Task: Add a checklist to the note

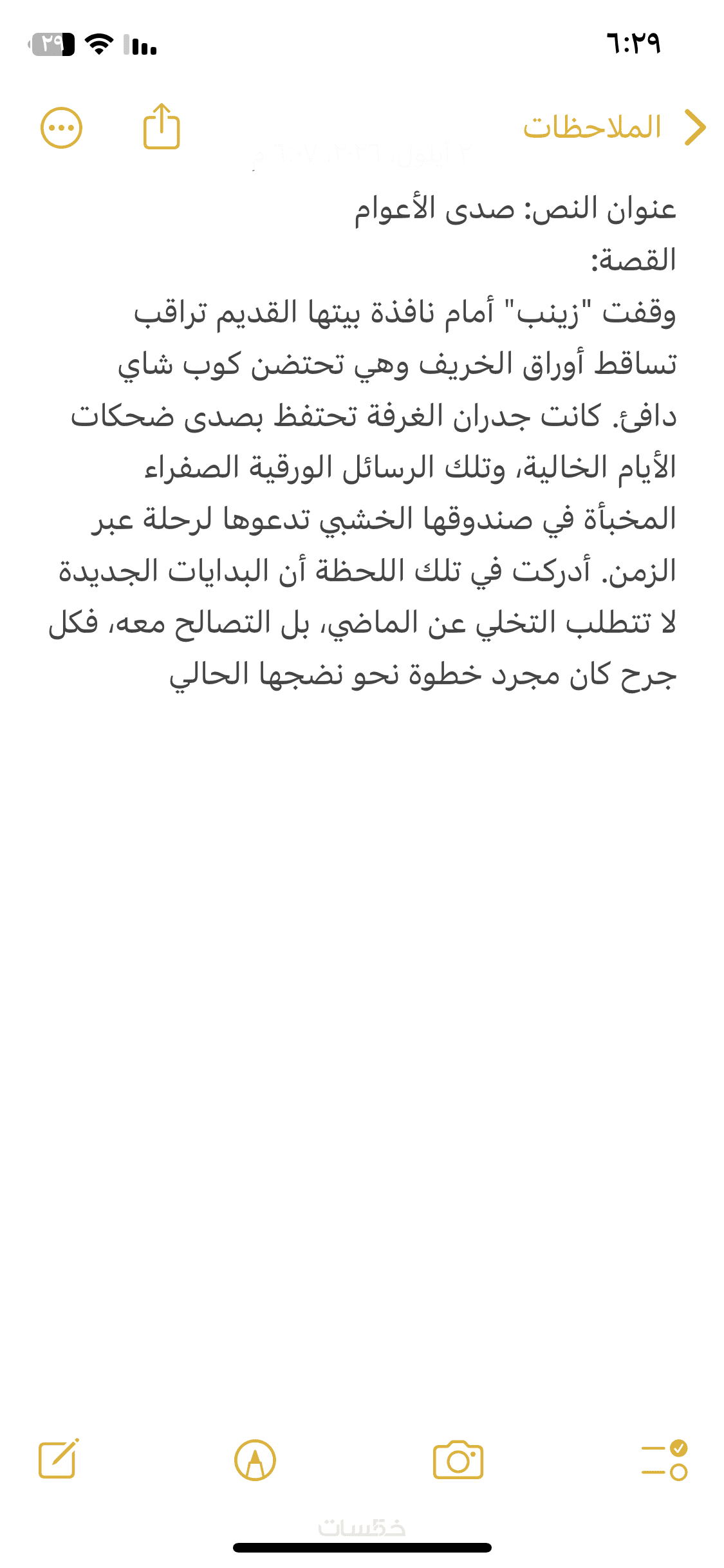Action: tap(664, 1460)
